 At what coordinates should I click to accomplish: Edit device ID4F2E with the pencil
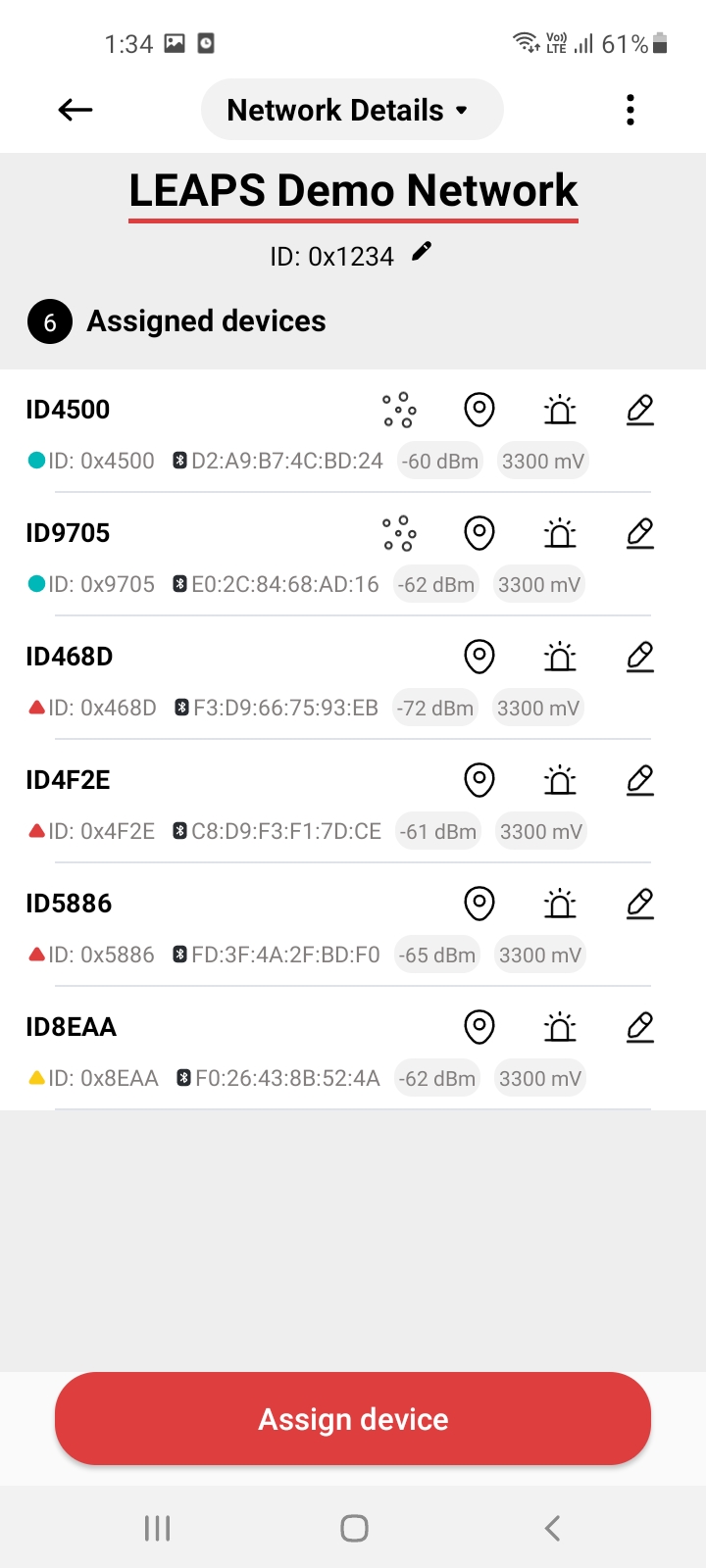click(640, 780)
